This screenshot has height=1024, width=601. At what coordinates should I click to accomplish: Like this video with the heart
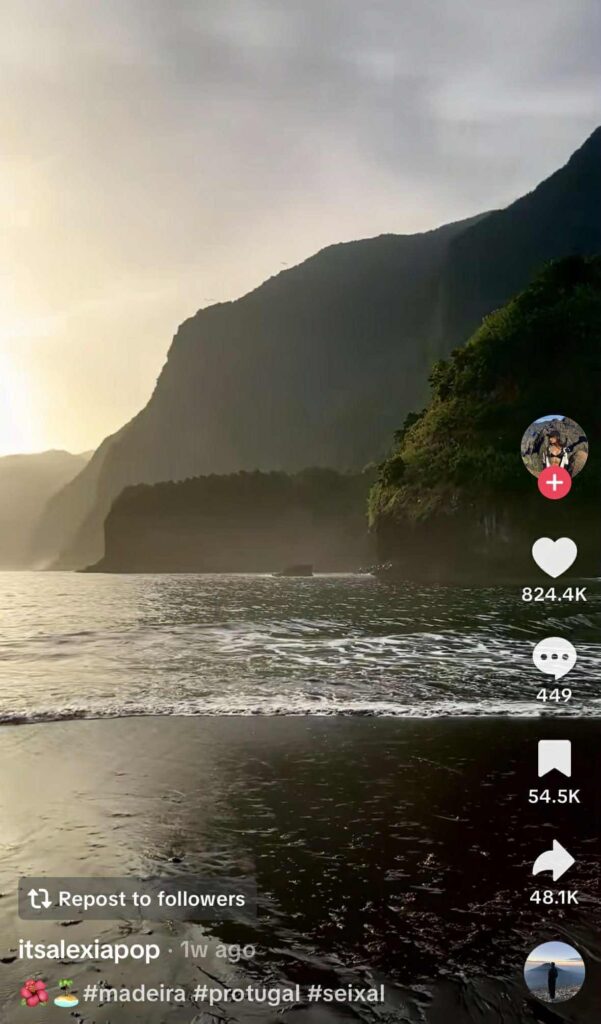tap(554, 557)
